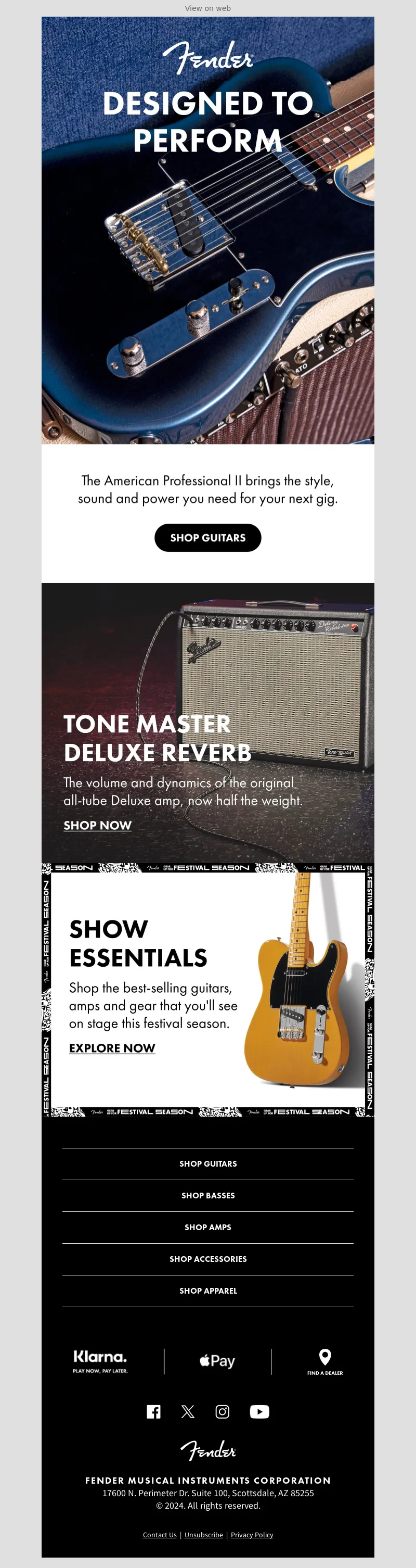The height and width of the screenshot is (1568, 416).
Task: Tap the Contact Us link
Action: click(x=159, y=1535)
